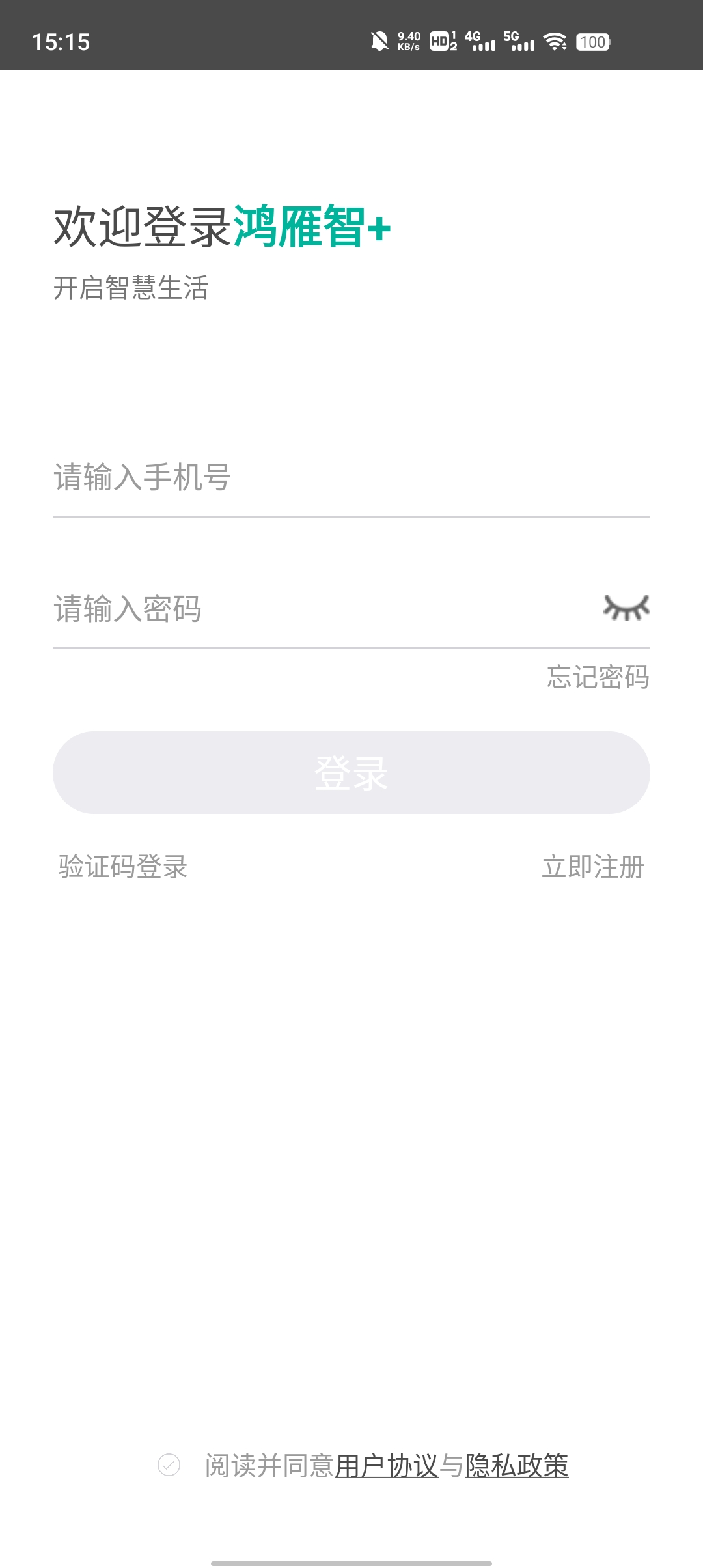Click the muted notification bell icon
703x1568 pixels.
(379, 42)
